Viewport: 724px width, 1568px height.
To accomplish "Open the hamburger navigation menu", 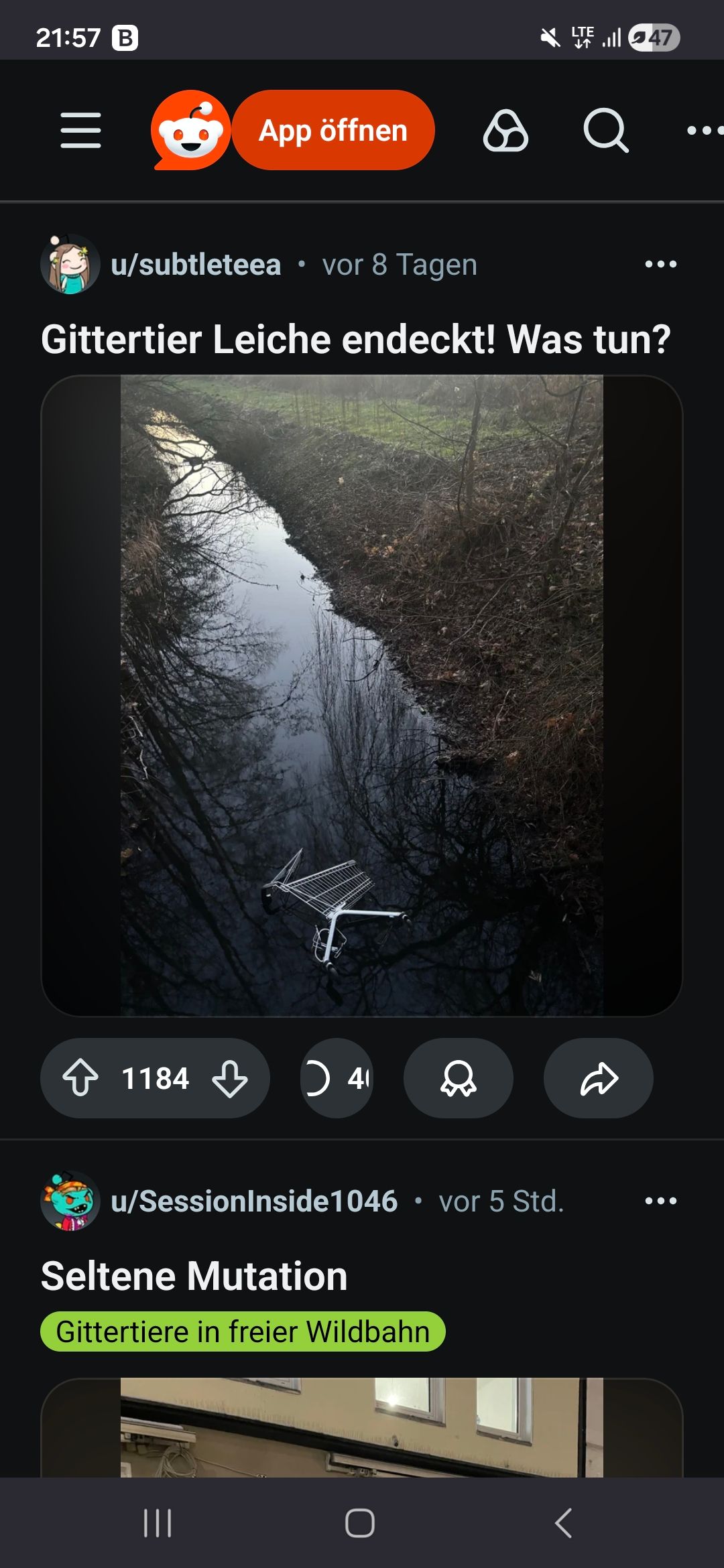I will 80,130.
